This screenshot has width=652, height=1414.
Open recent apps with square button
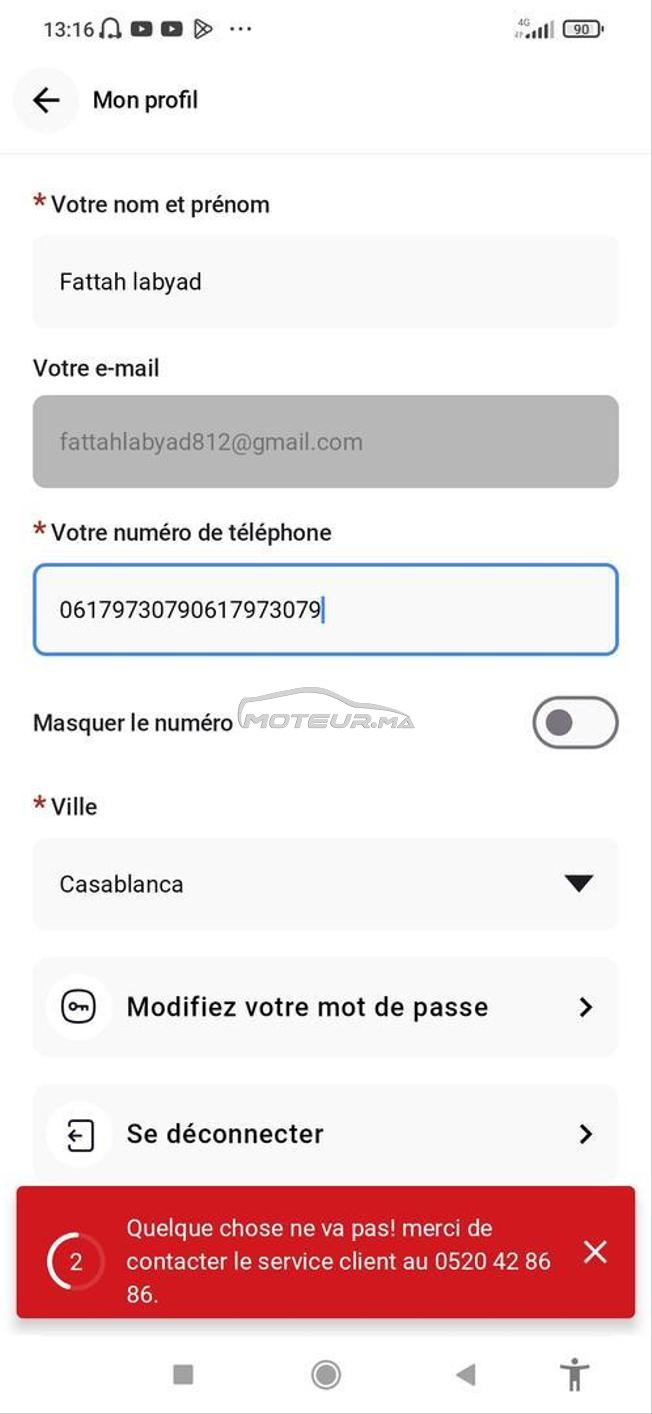pyautogui.click(x=183, y=1374)
